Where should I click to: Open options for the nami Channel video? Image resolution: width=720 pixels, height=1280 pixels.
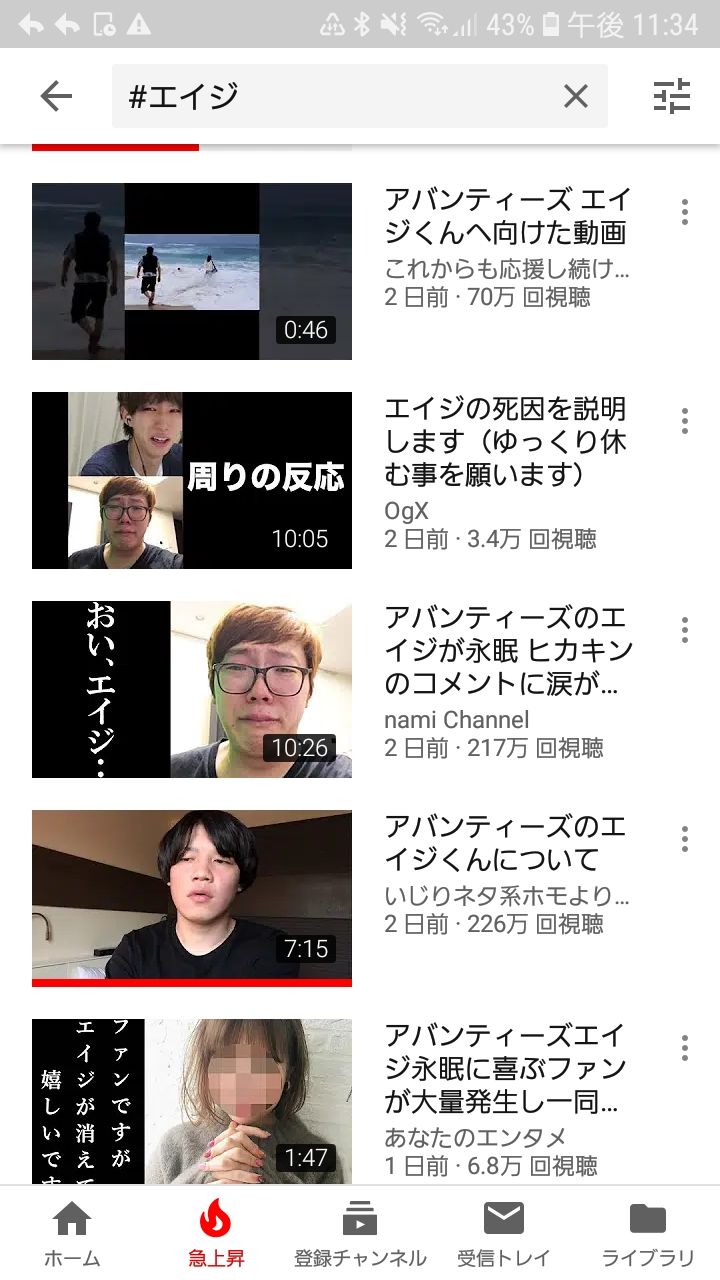click(x=684, y=631)
